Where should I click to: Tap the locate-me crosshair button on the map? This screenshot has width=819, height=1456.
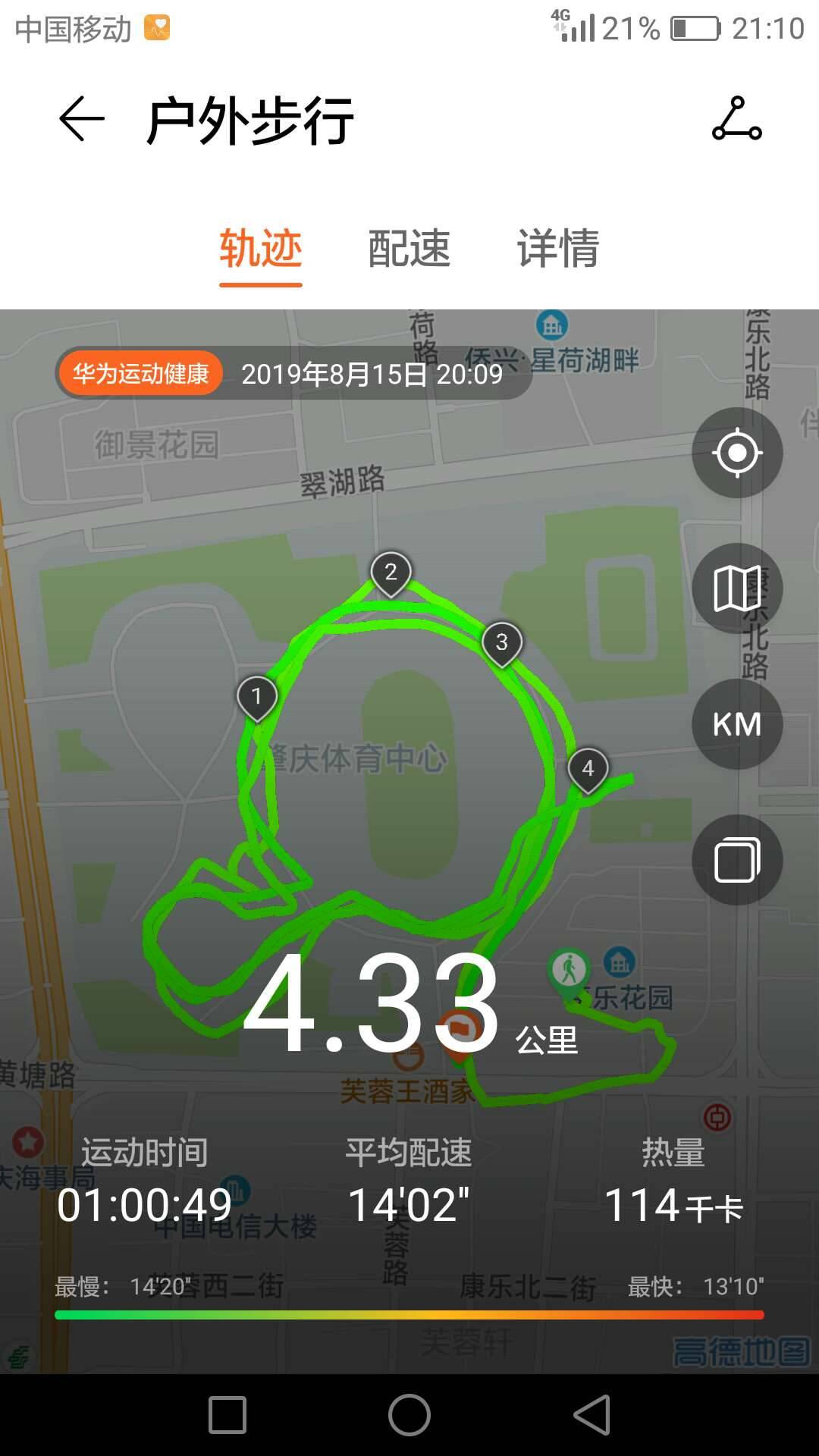point(736,453)
